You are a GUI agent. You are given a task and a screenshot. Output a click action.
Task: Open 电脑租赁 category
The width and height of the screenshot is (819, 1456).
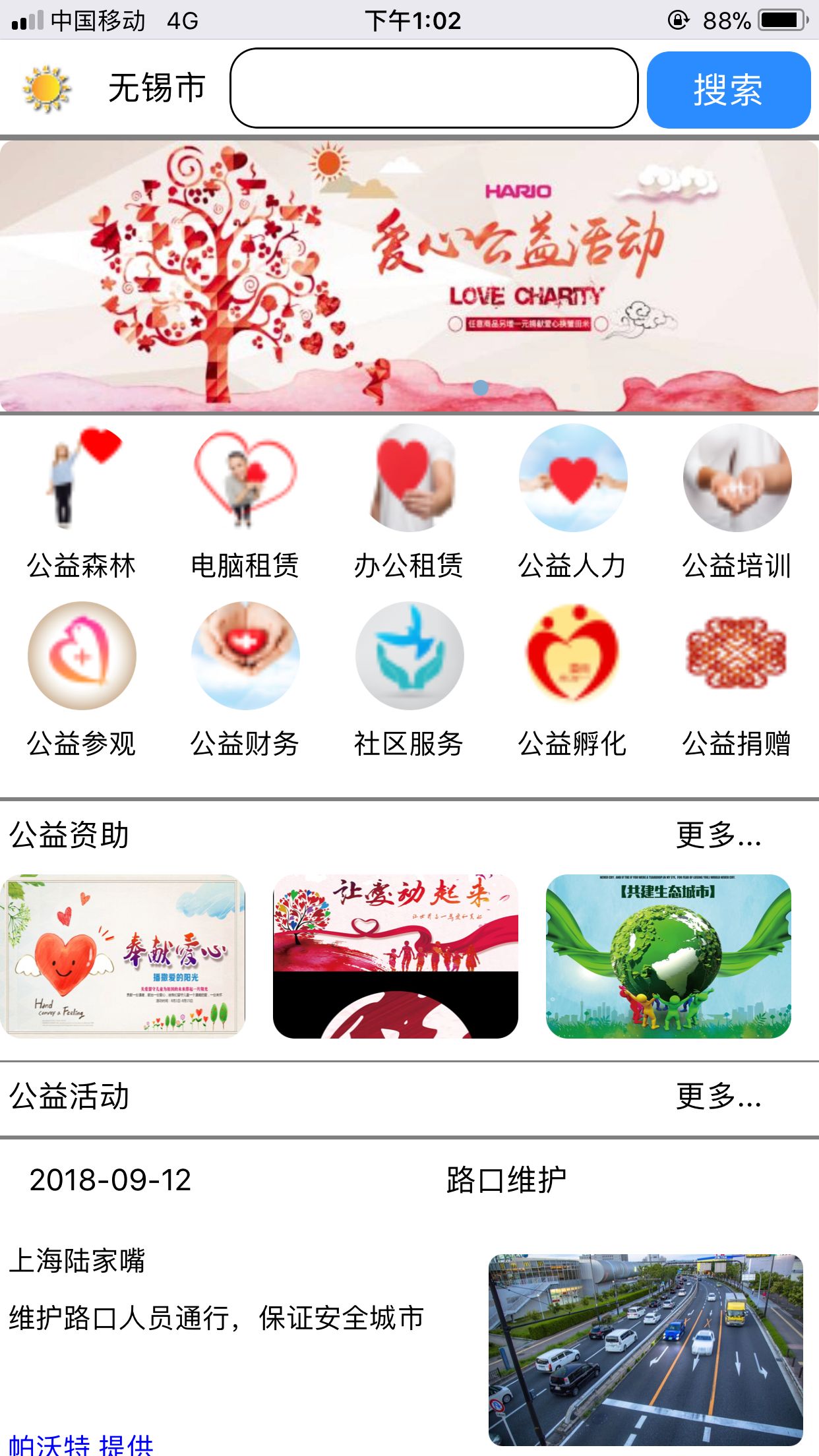pyautogui.click(x=245, y=502)
